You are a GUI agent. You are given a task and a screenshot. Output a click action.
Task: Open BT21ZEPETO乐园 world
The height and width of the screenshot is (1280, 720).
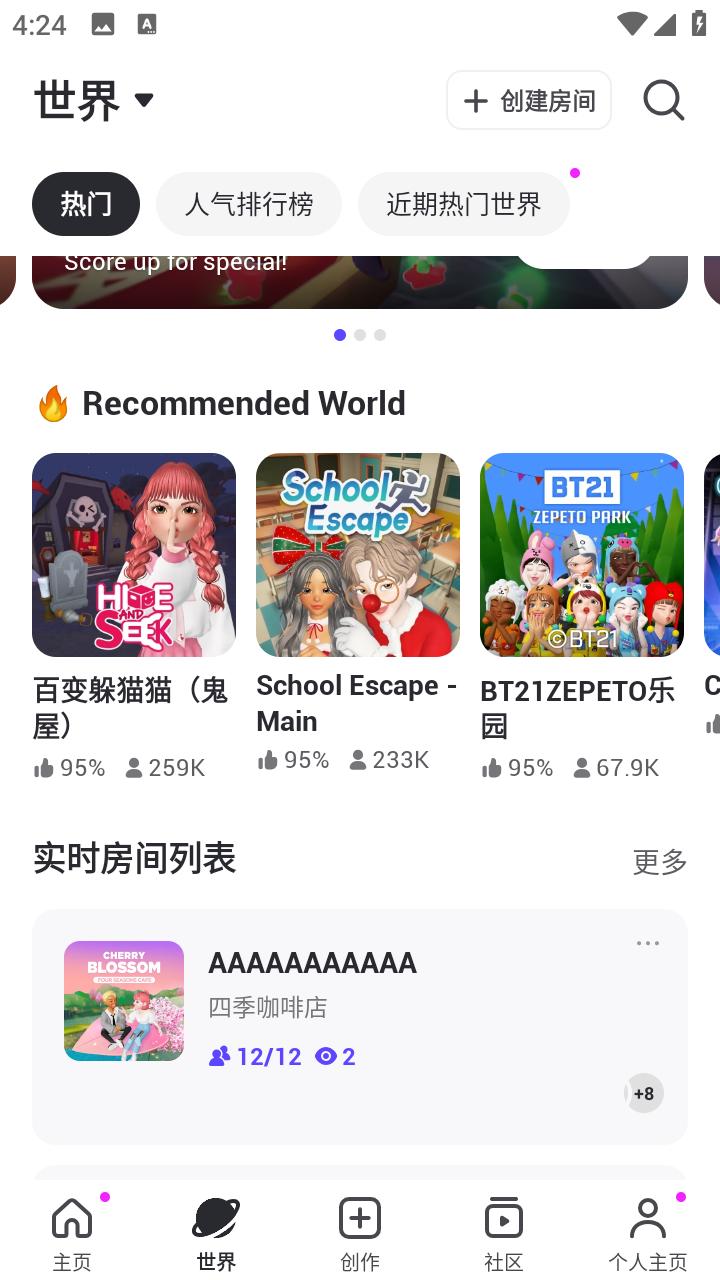582,555
